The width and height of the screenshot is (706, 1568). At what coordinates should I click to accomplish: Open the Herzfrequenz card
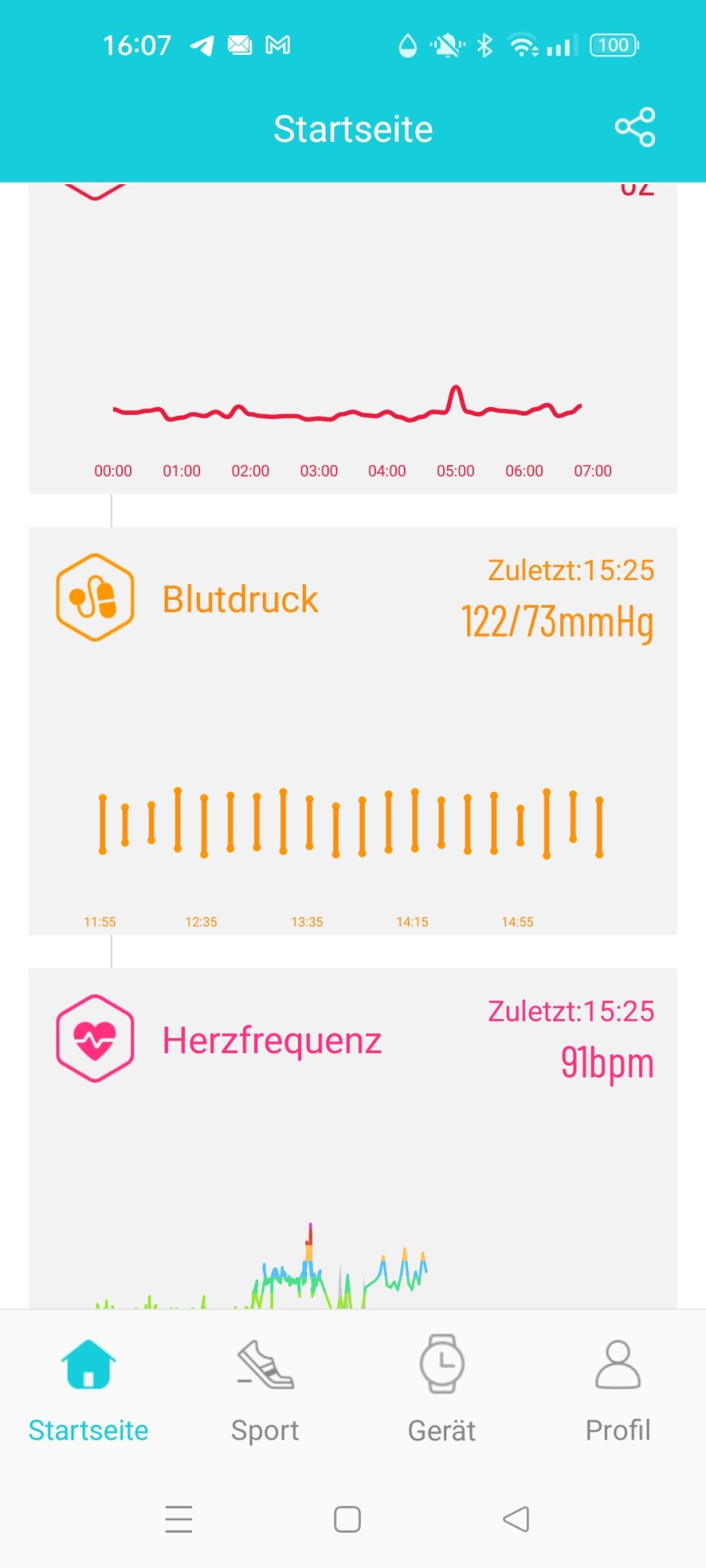pos(353,1137)
